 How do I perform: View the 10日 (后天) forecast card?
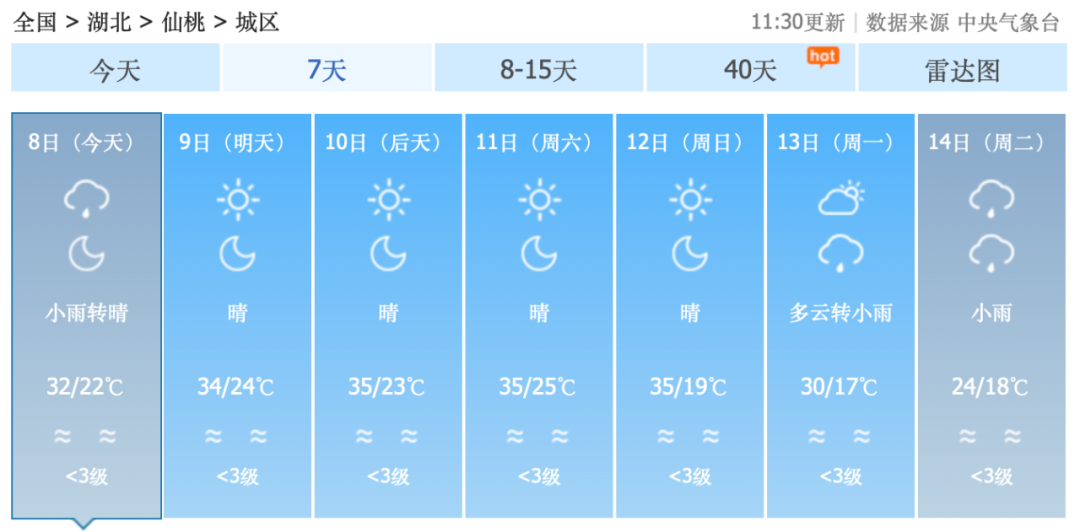pos(389,315)
